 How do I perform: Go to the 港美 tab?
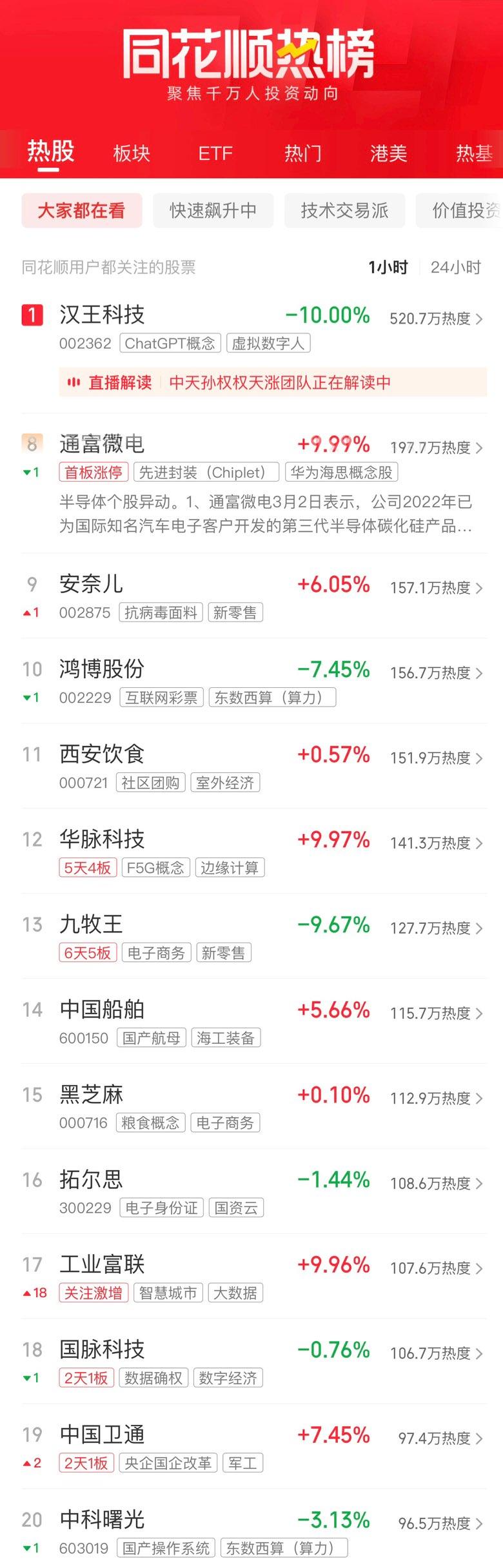[x=388, y=153]
